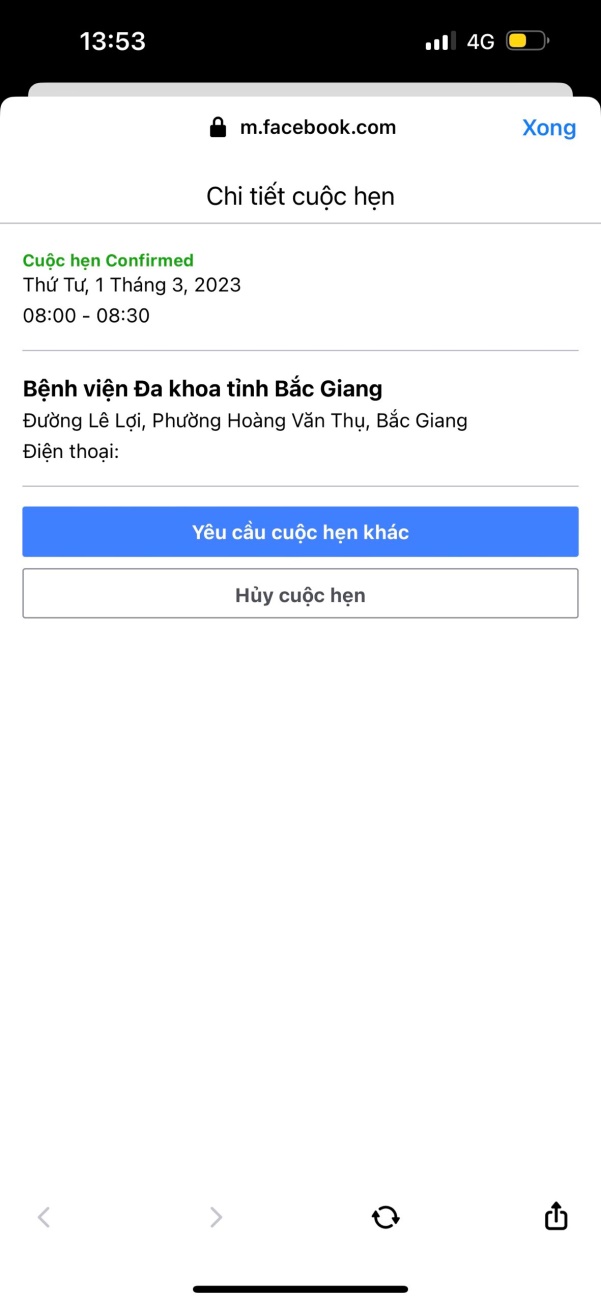The height and width of the screenshot is (1304, 601).
Task: Tap Xong to close the browser view
Action: (548, 128)
